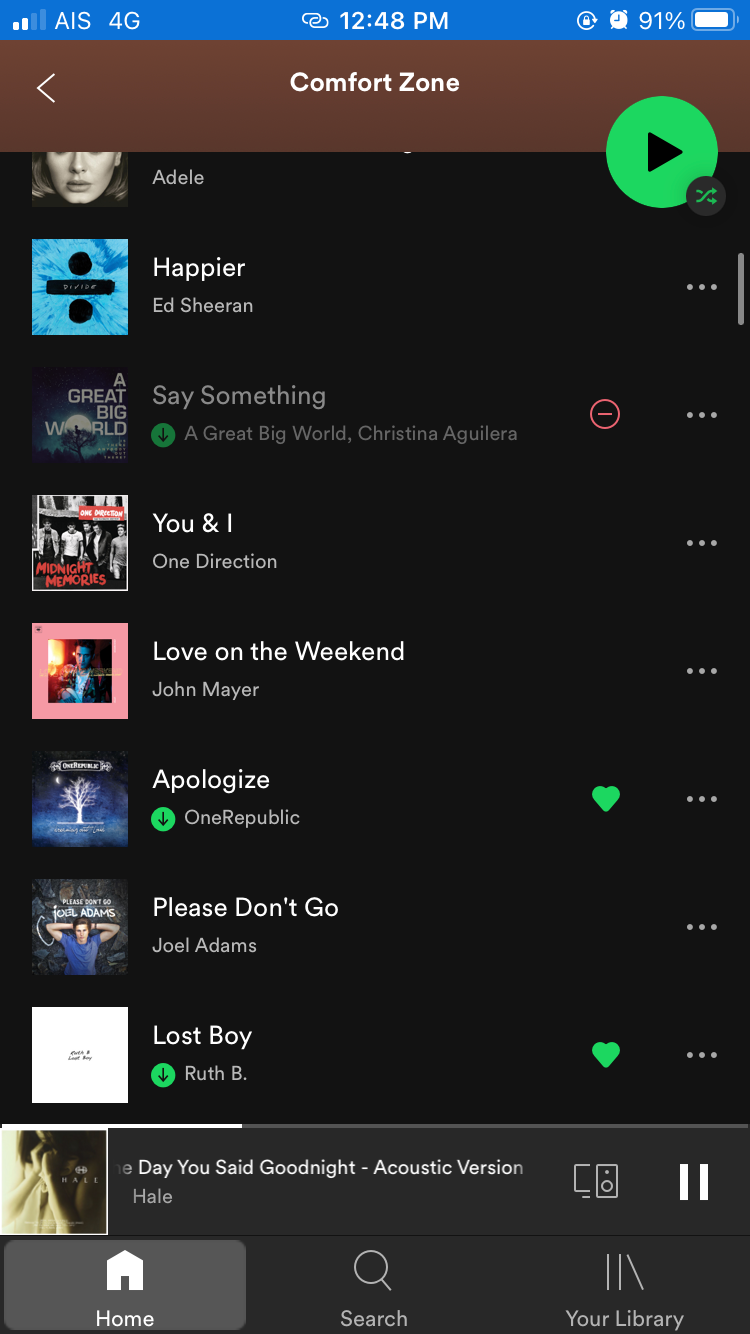Open options for Happier by Ed Sheeran
The width and height of the screenshot is (750, 1334).
(702, 287)
